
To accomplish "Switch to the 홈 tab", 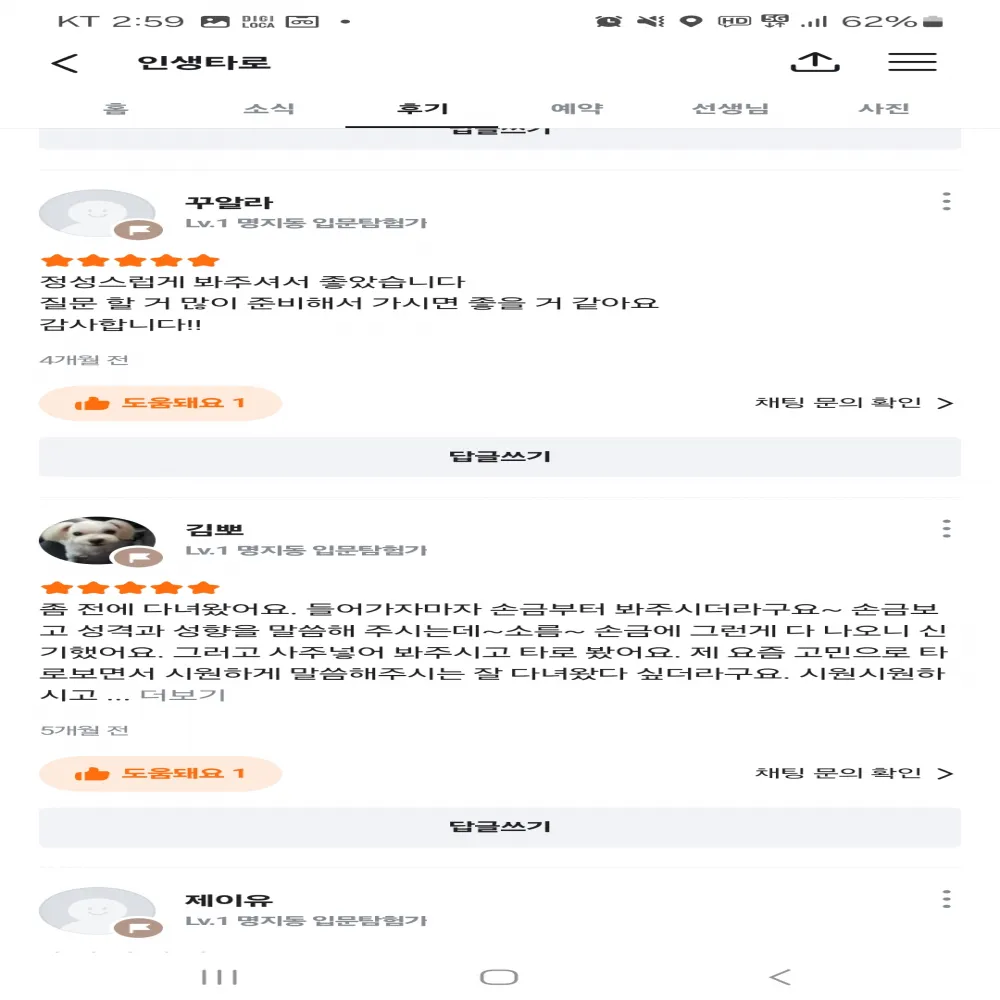I will tap(116, 109).
